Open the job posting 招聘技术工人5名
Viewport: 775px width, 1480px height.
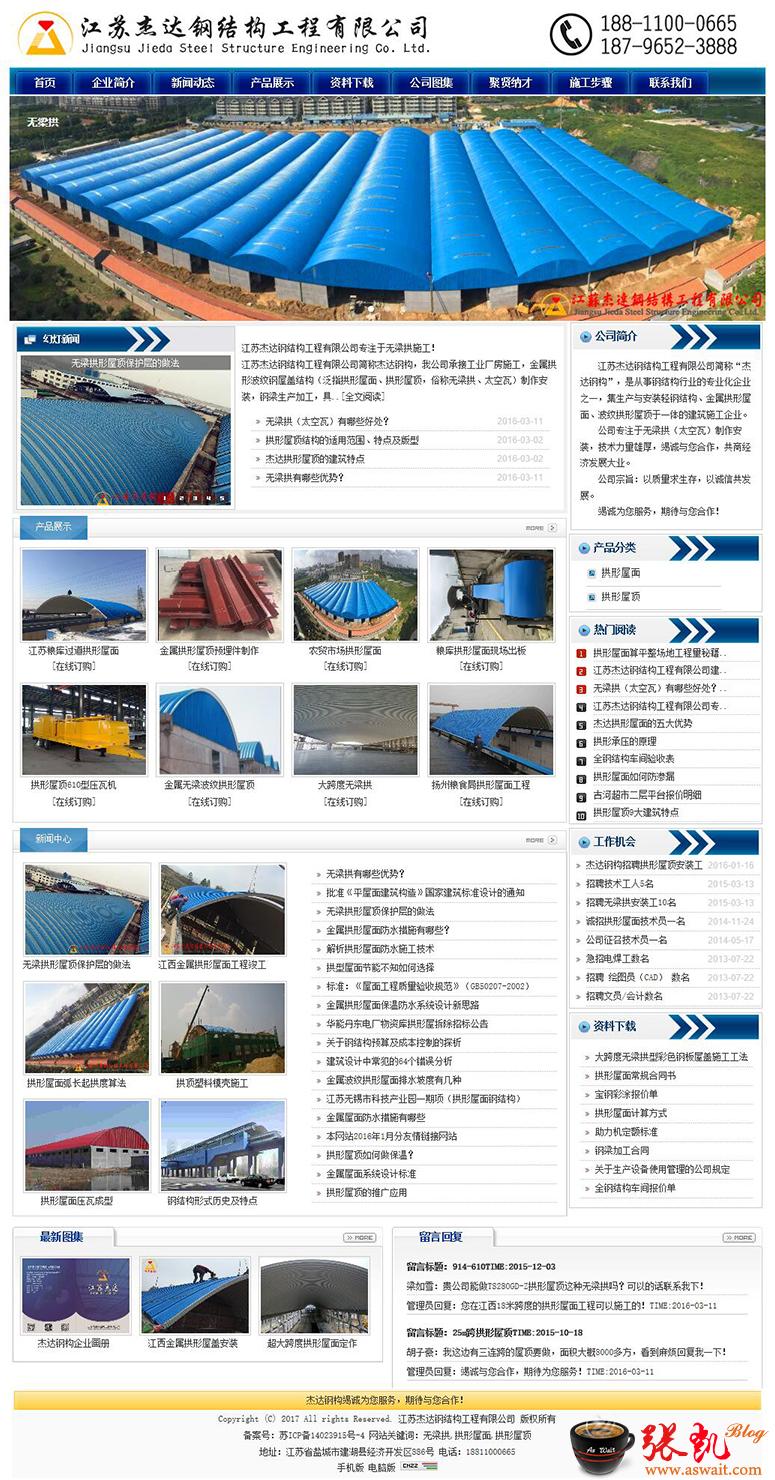click(620, 884)
